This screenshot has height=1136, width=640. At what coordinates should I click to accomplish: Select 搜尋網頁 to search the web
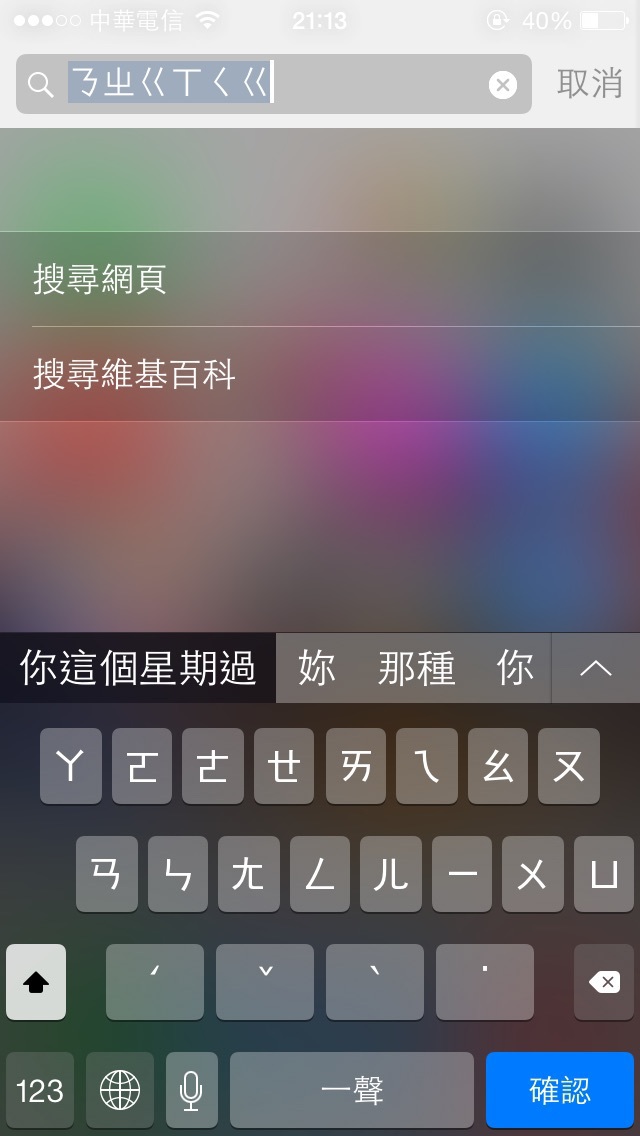coord(100,279)
